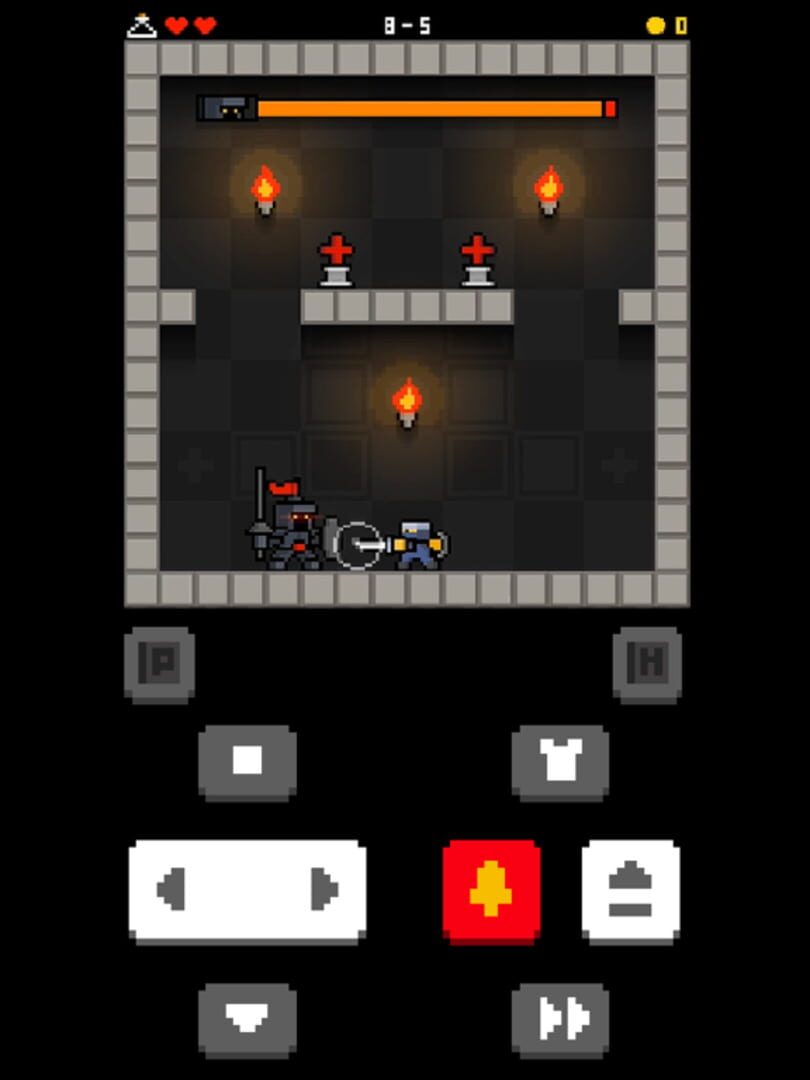Open the armor shirt button
Screen dimensions: 810x1080
[560, 761]
